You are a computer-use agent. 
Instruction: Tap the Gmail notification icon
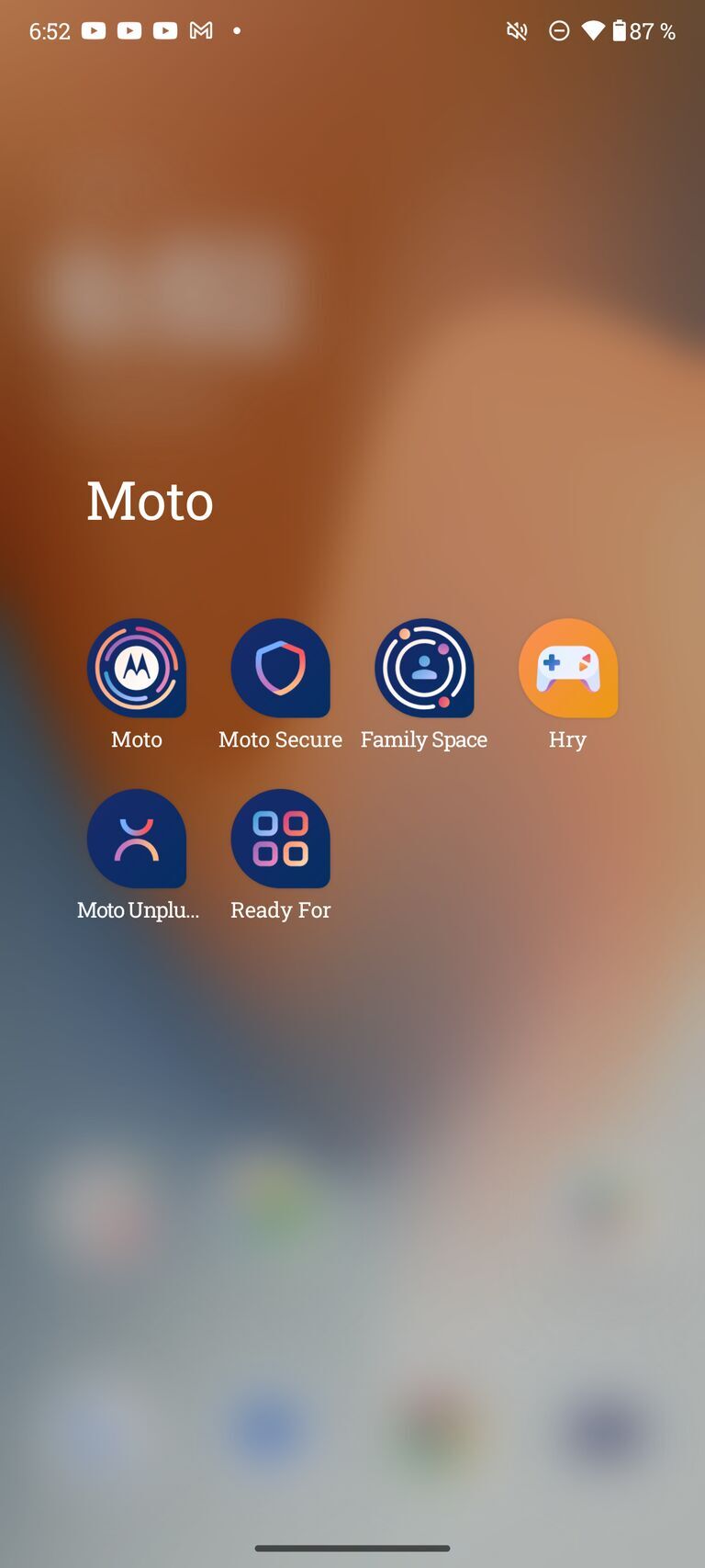click(x=202, y=30)
